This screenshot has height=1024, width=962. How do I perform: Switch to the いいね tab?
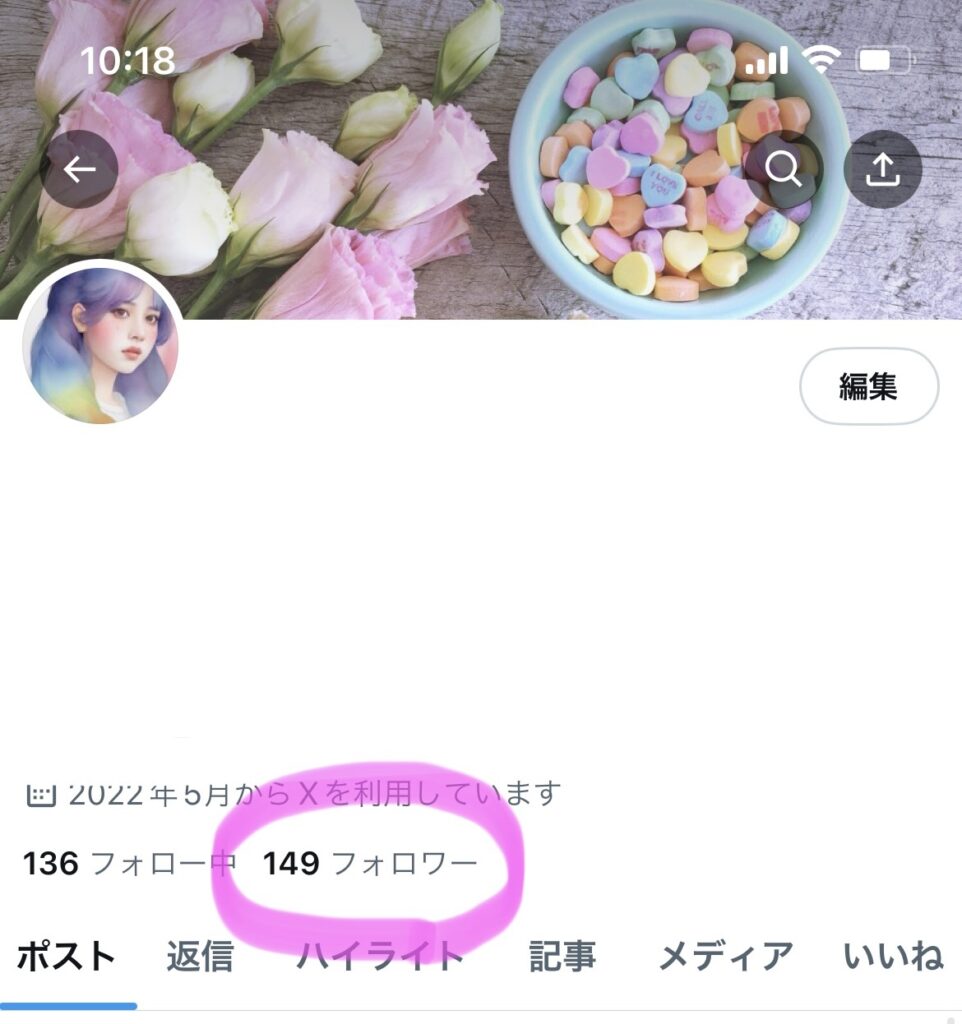point(893,957)
